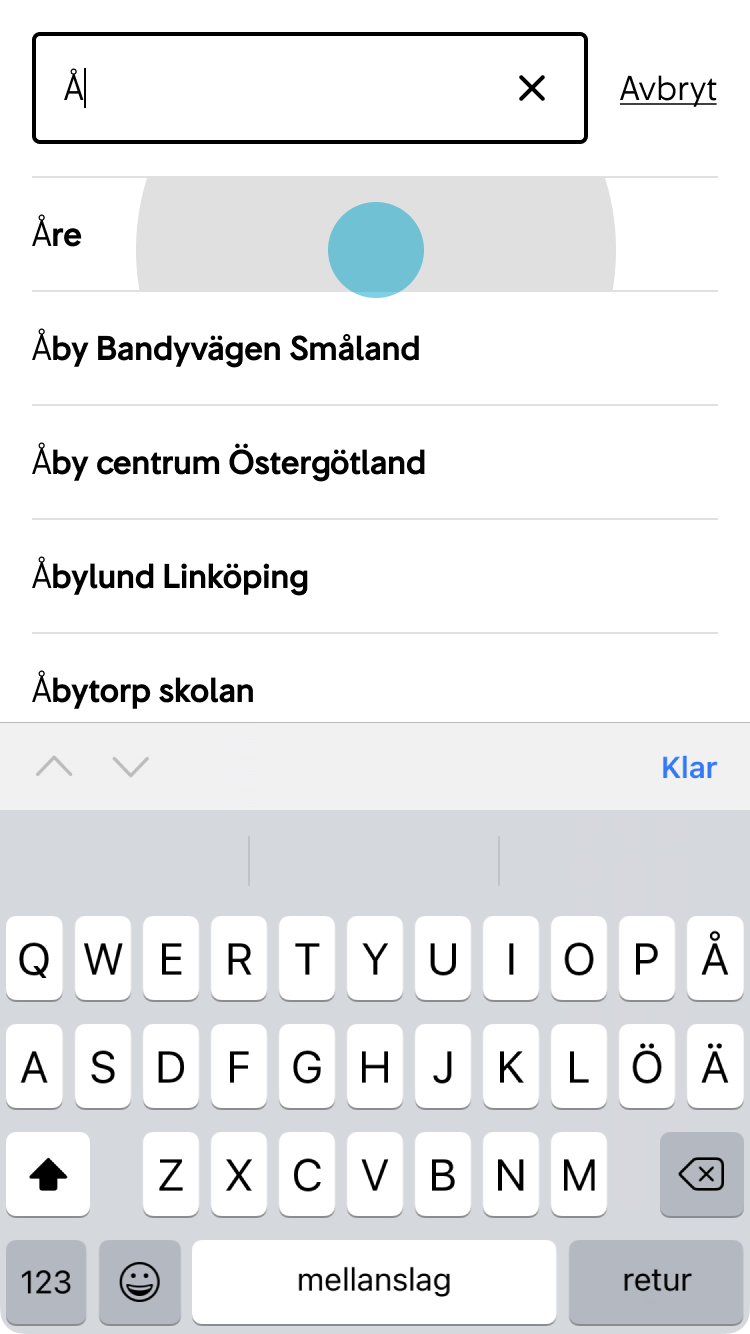The image size is (750, 1334).
Task: Tap Klar to dismiss the keyboard
Action: coord(688,766)
